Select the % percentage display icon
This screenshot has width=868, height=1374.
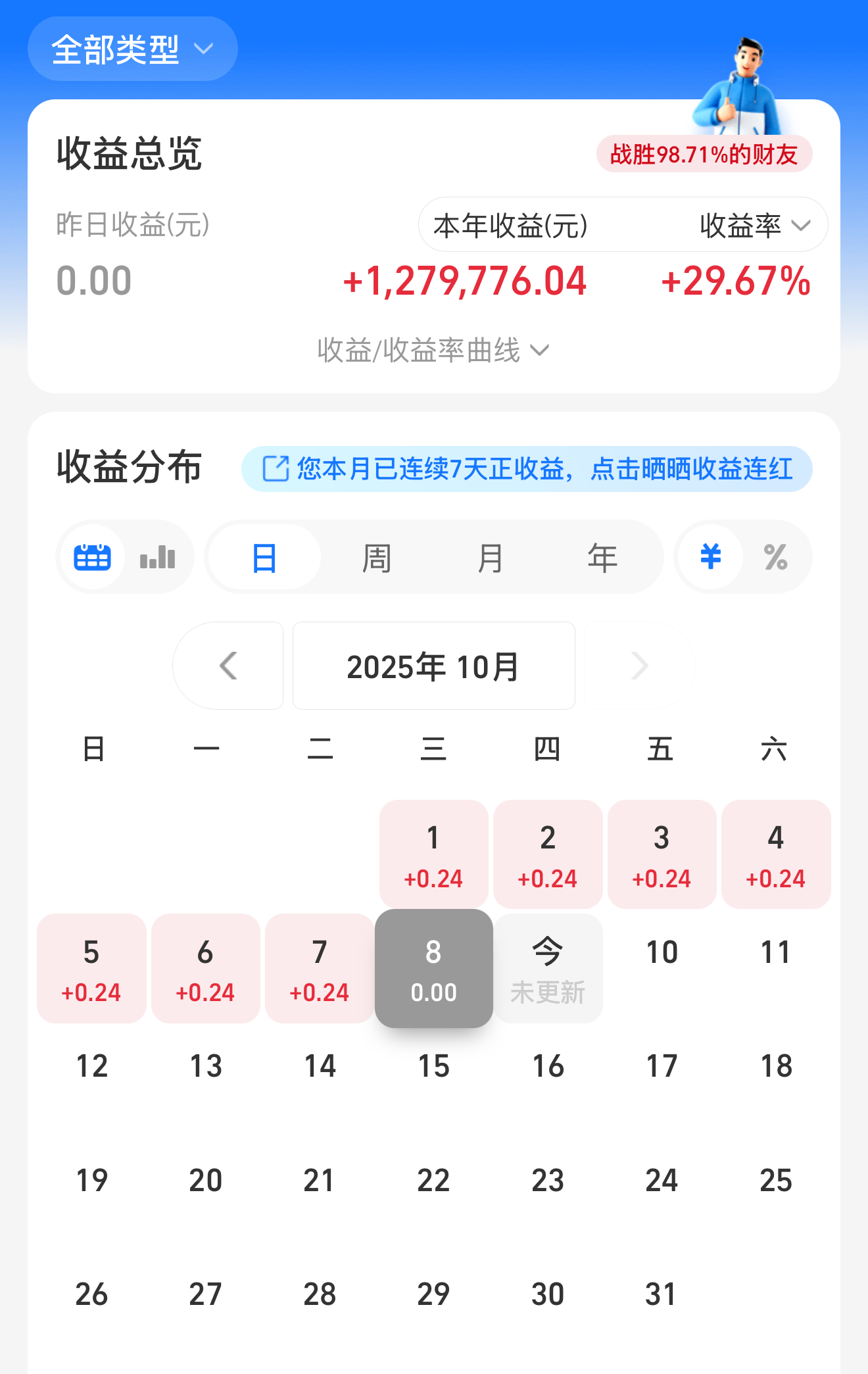coord(777,556)
